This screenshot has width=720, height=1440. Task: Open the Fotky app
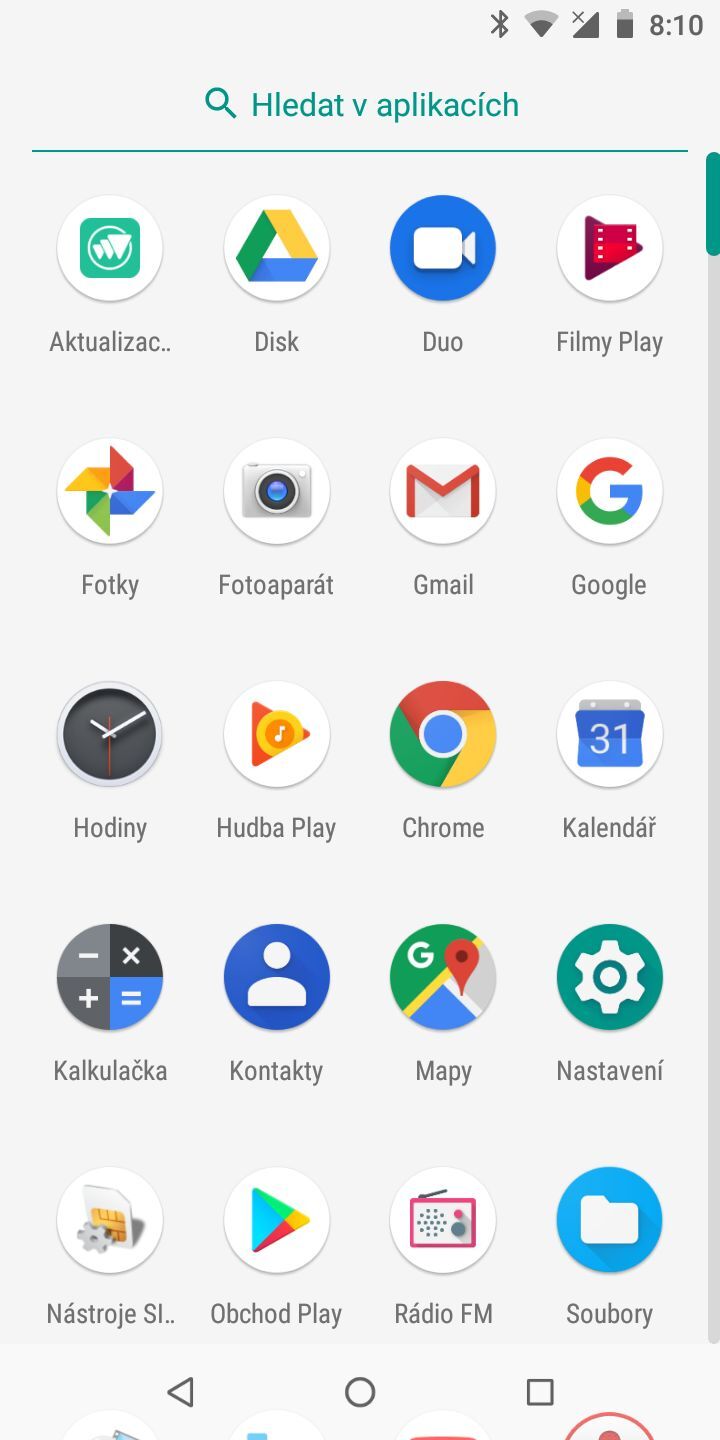pyautogui.click(x=110, y=491)
